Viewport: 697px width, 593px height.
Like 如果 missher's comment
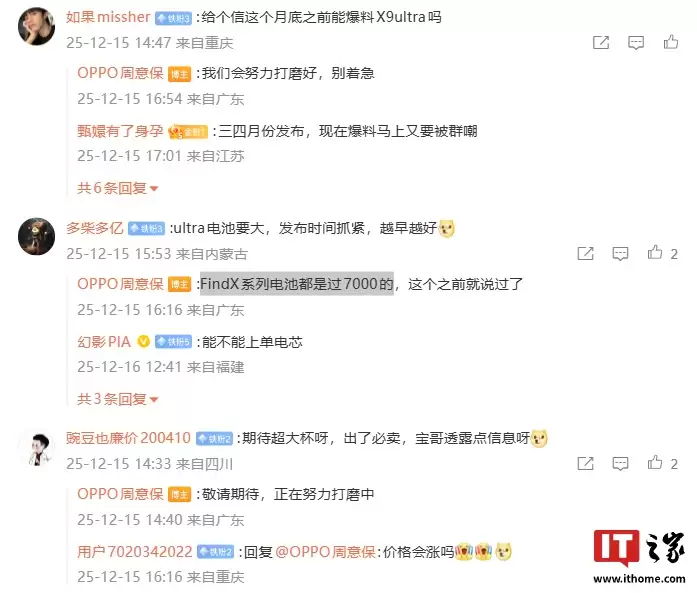click(x=671, y=43)
